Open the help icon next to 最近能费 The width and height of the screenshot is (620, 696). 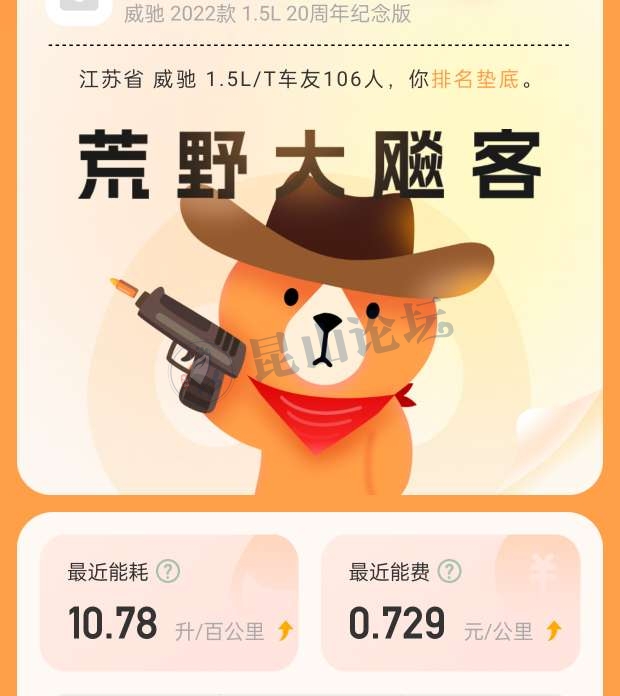(450, 572)
